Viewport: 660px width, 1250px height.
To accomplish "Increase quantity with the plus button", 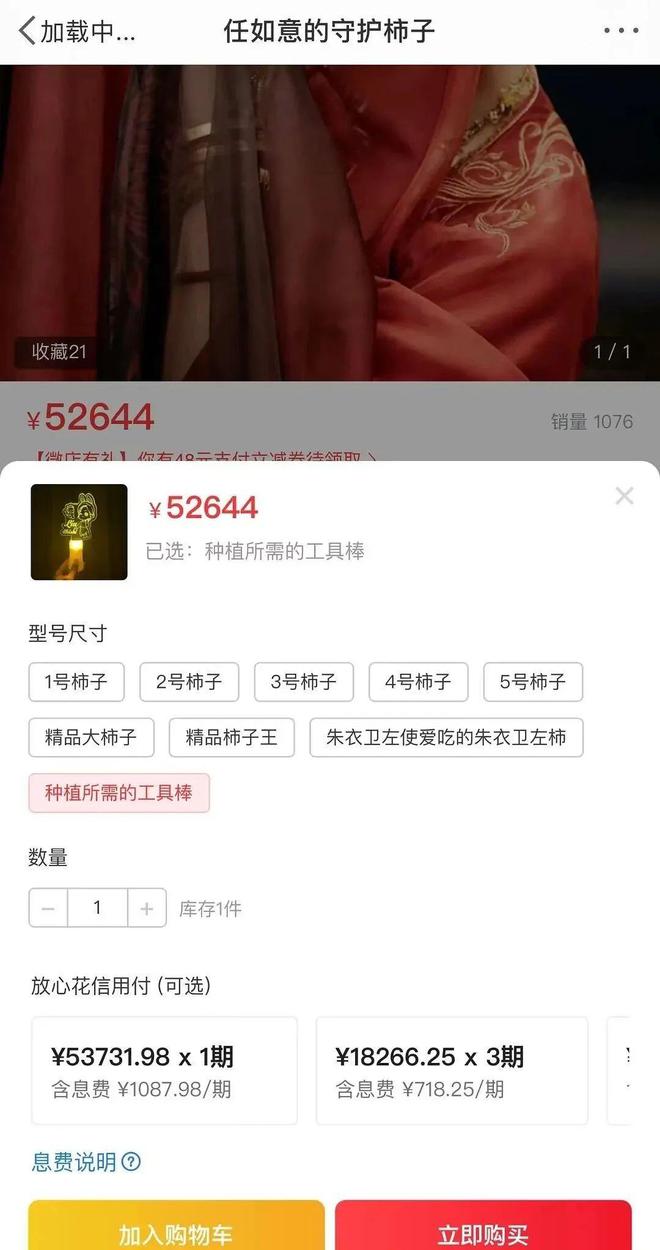I will (147, 908).
